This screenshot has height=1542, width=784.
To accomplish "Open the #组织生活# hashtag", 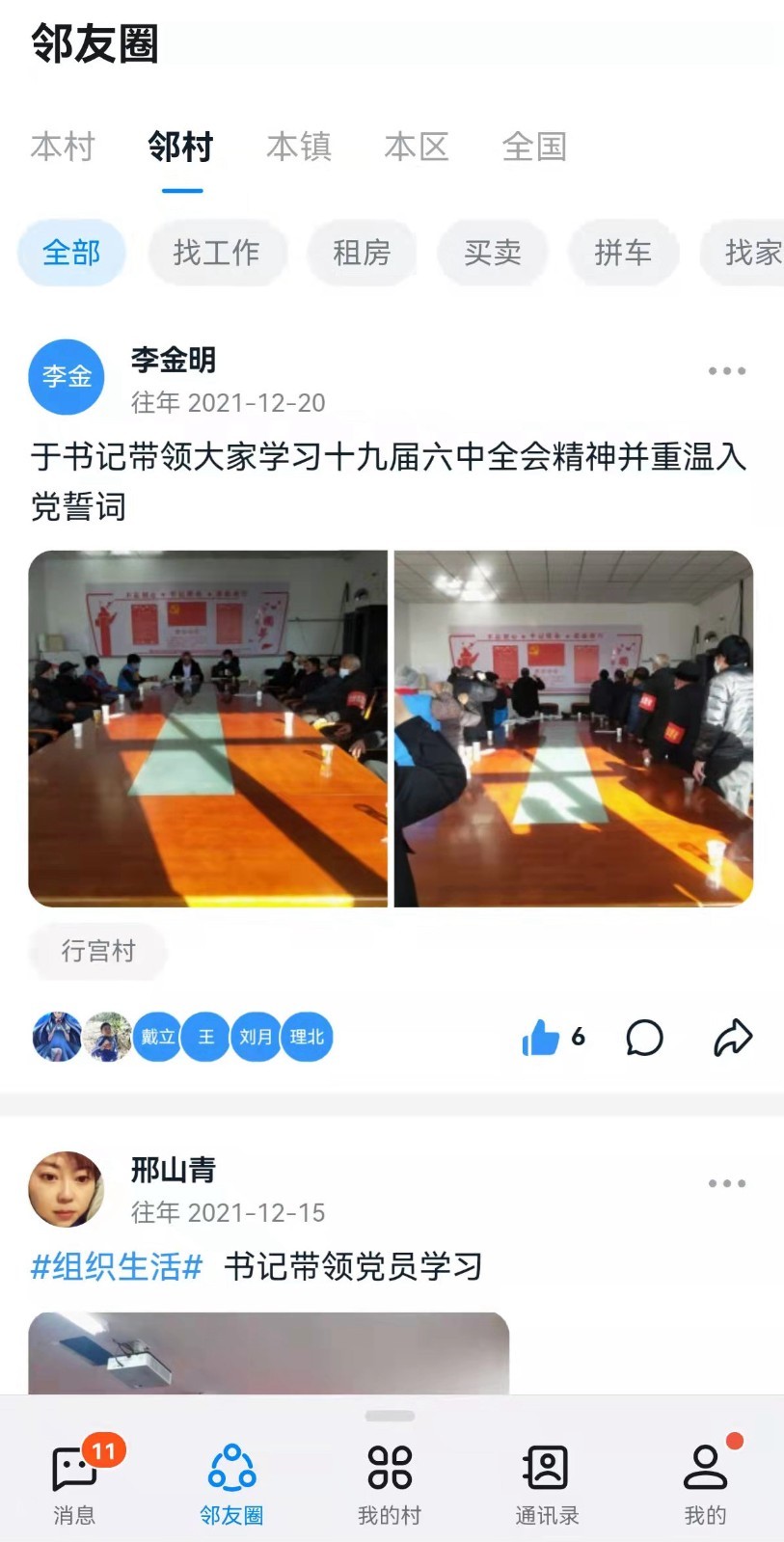I will tap(117, 1266).
